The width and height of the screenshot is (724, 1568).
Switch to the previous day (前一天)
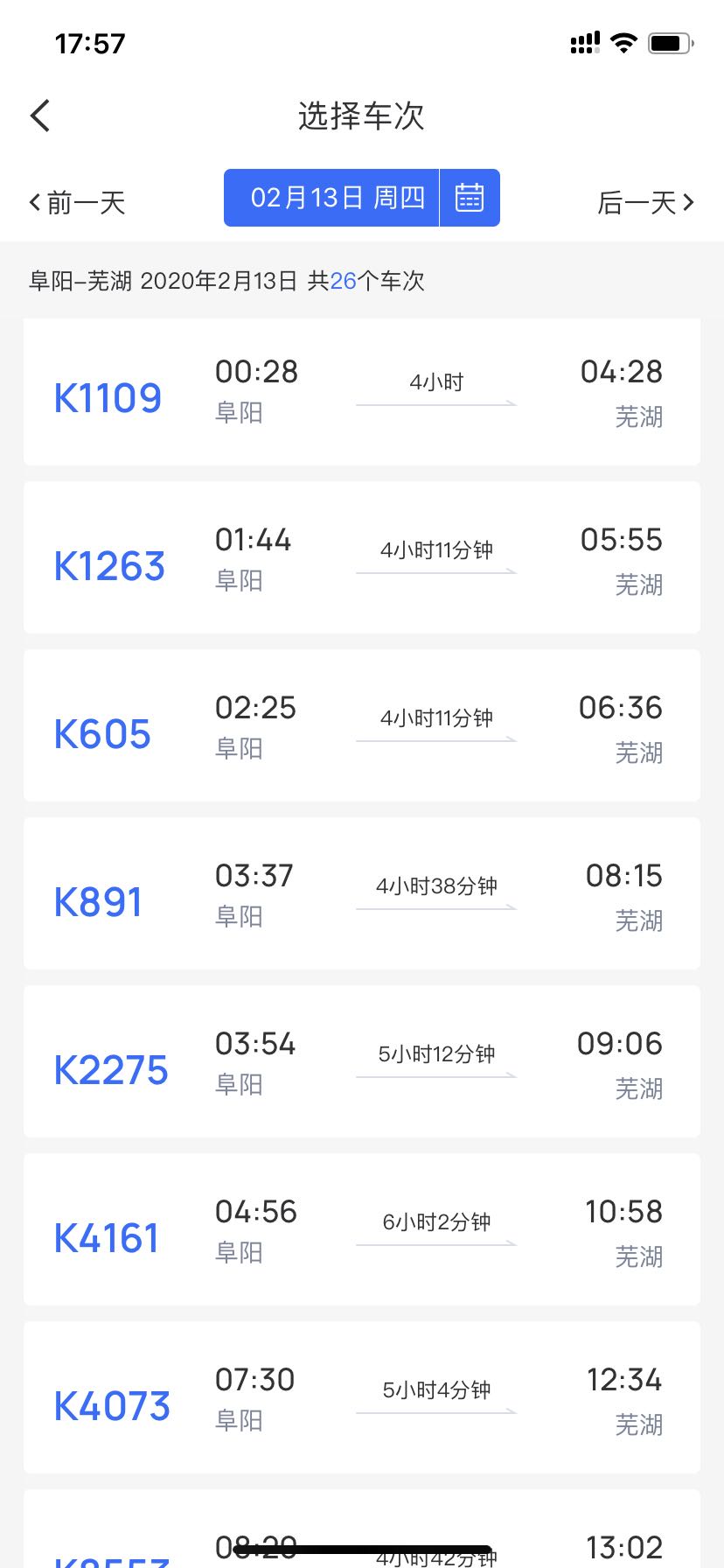tap(77, 202)
